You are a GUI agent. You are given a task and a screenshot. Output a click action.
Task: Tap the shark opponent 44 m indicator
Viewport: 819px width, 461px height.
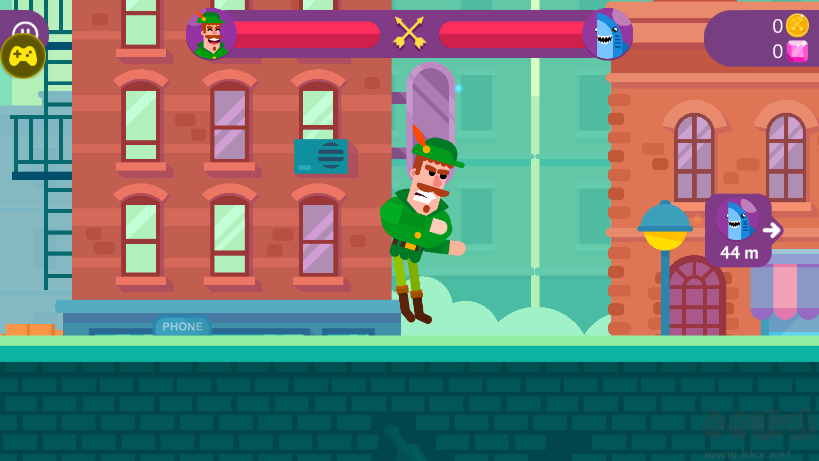point(741,230)
